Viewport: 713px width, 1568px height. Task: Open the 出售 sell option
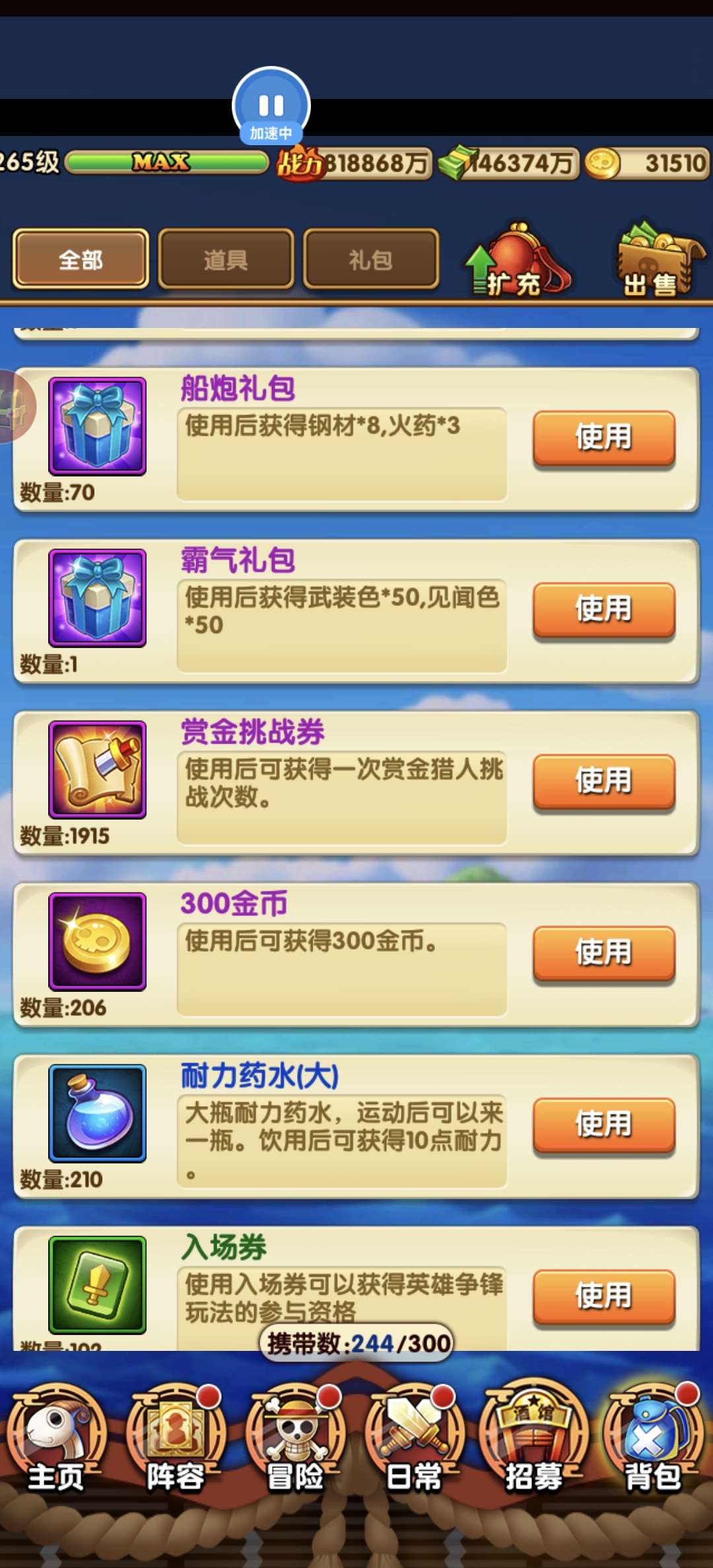tap(657, 262)
